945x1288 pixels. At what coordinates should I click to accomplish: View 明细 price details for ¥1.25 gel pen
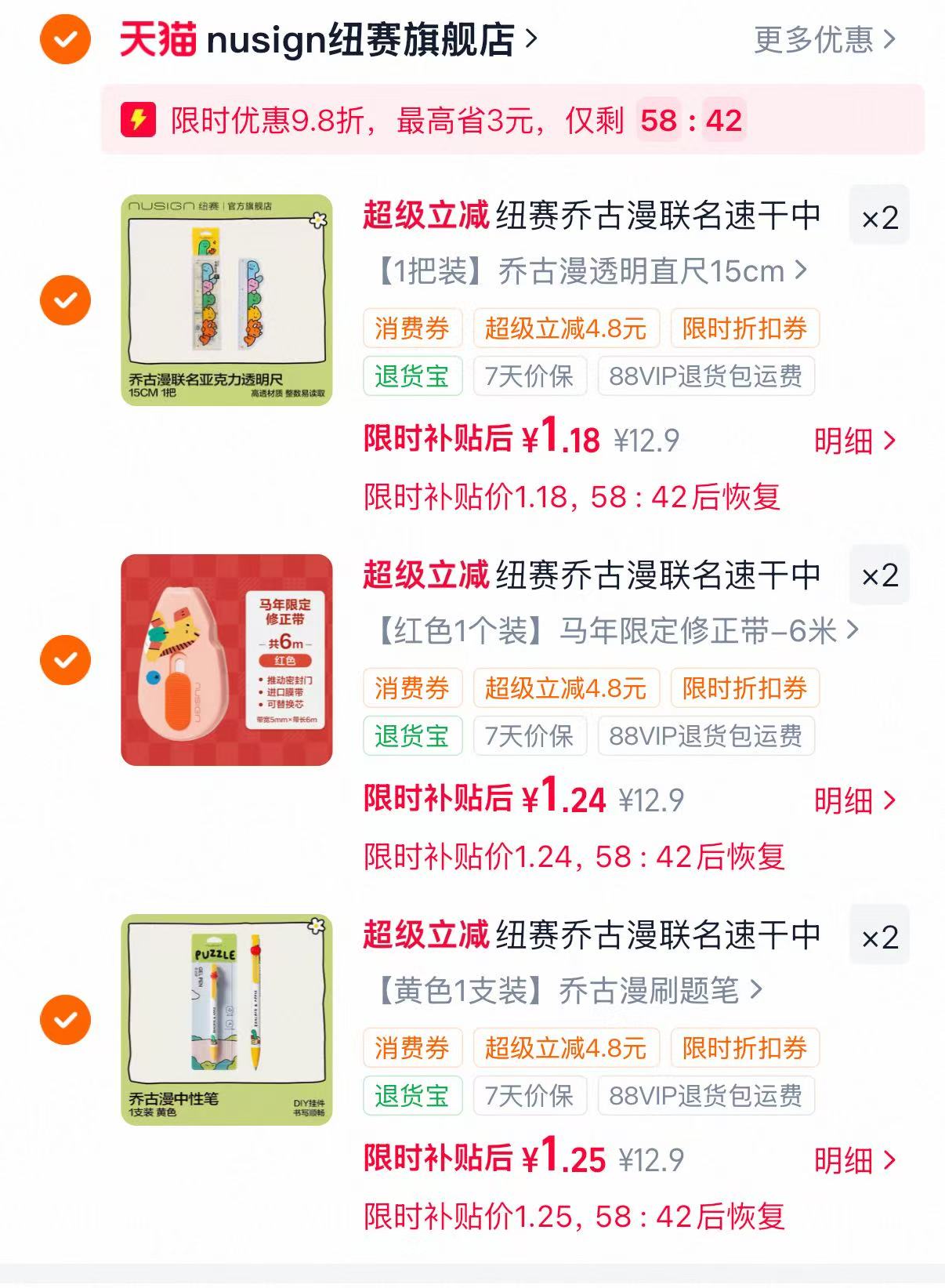tap(854, 1160)
